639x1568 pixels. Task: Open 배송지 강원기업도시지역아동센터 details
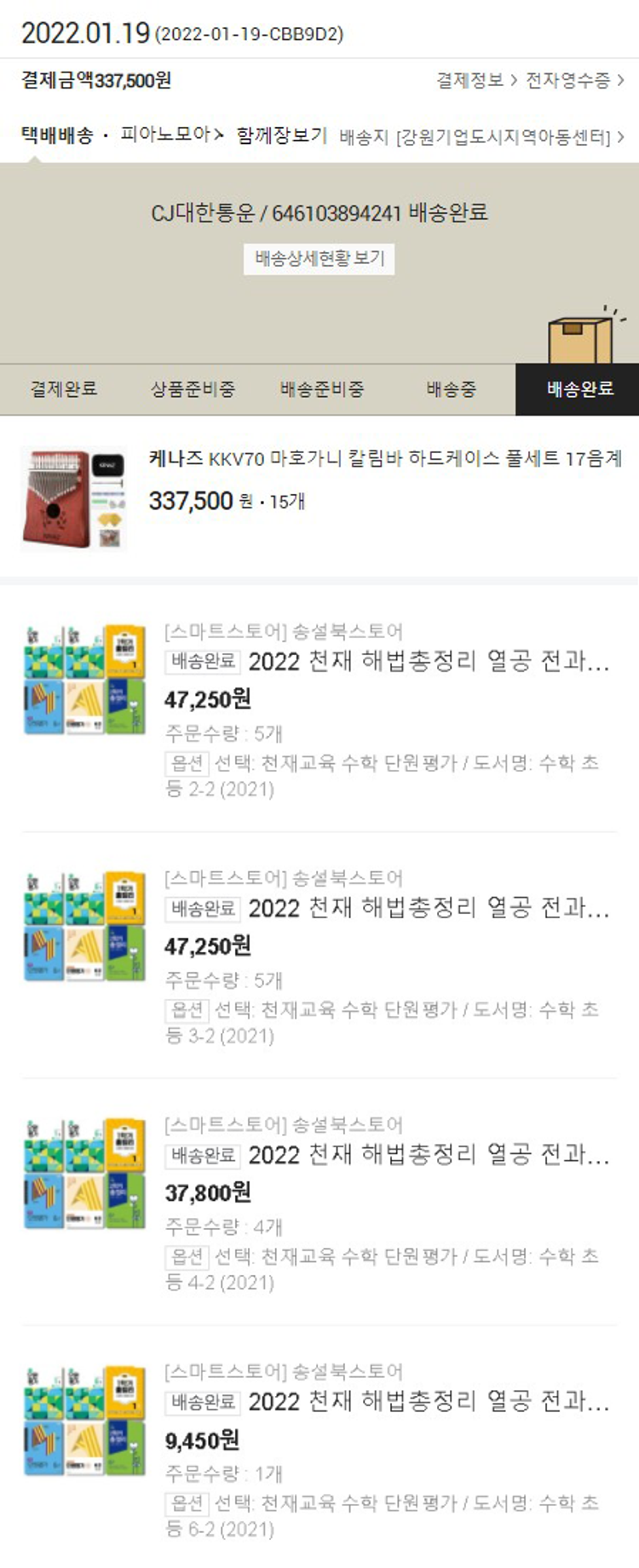tap(481, 136)
